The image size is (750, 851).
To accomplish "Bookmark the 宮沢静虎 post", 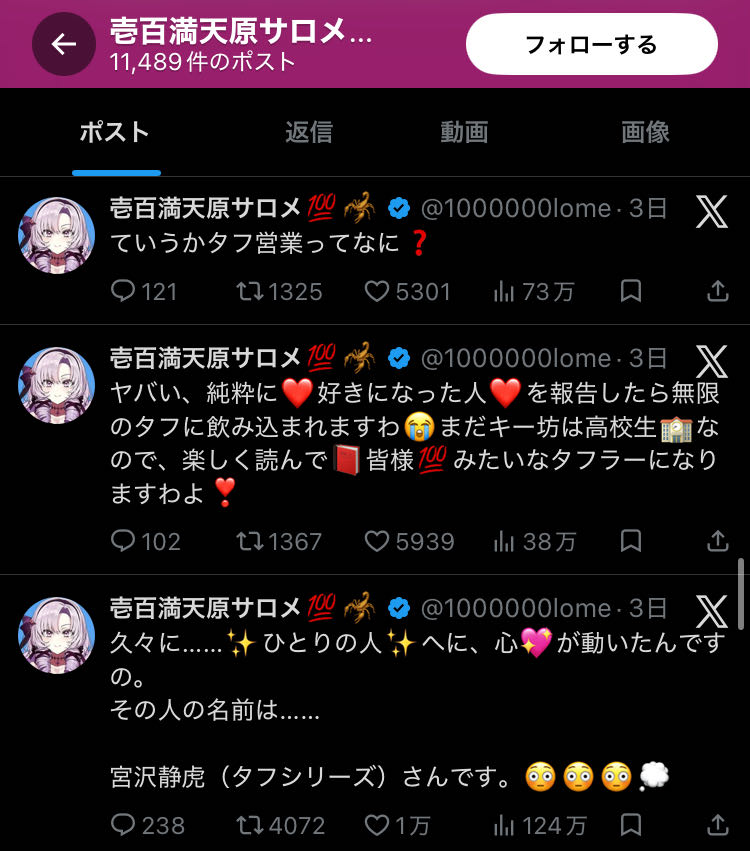I will click(x=631, y=825).
